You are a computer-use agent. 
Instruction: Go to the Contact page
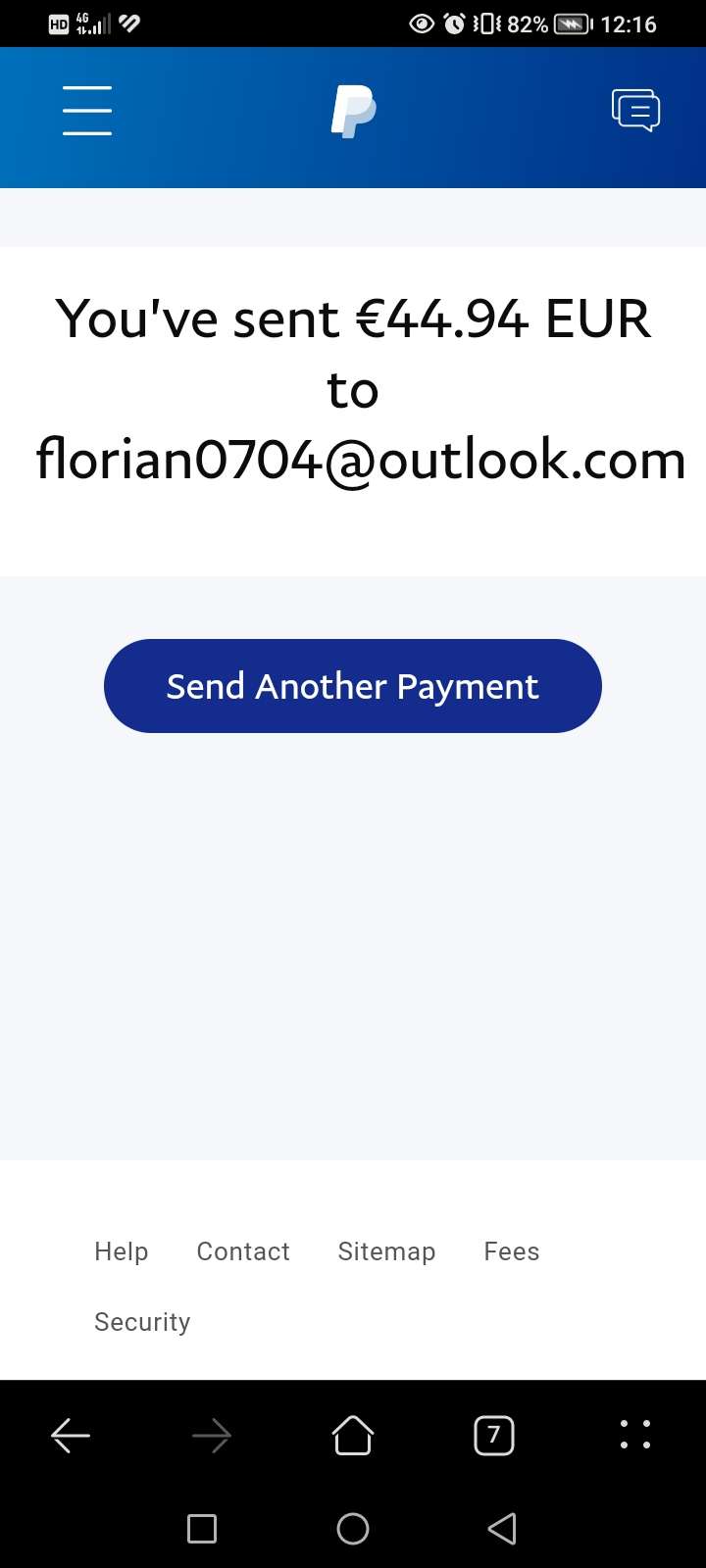point(243,1251)
